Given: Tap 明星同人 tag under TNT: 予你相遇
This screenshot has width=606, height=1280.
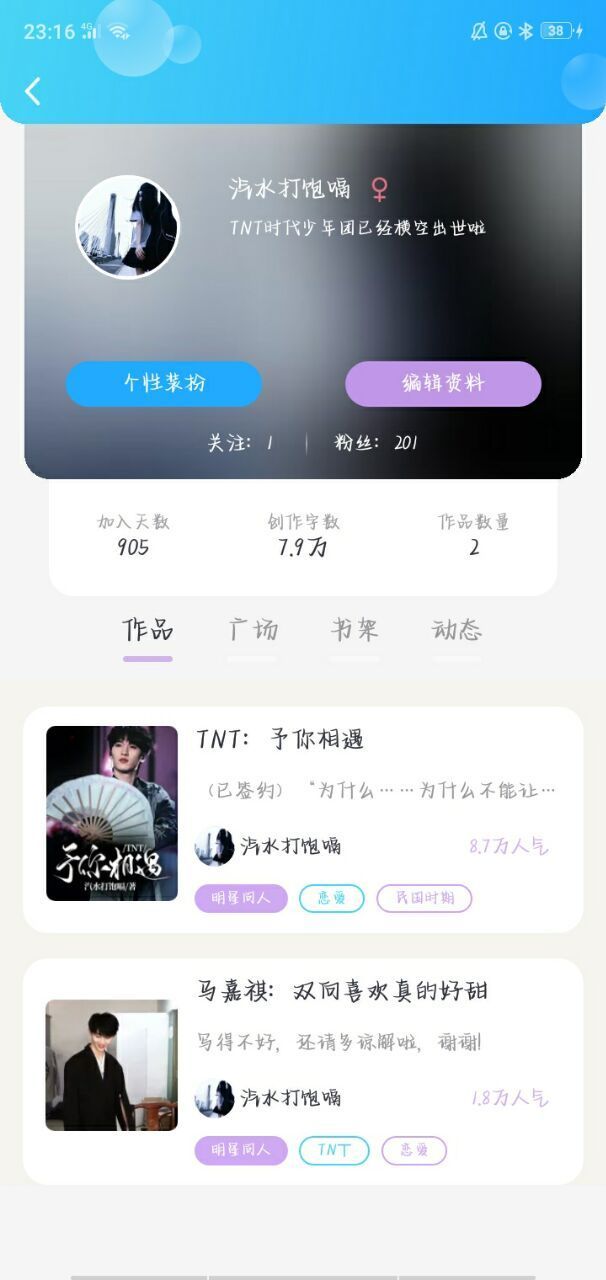Looking at the screenshot, I should click(241, 898).
